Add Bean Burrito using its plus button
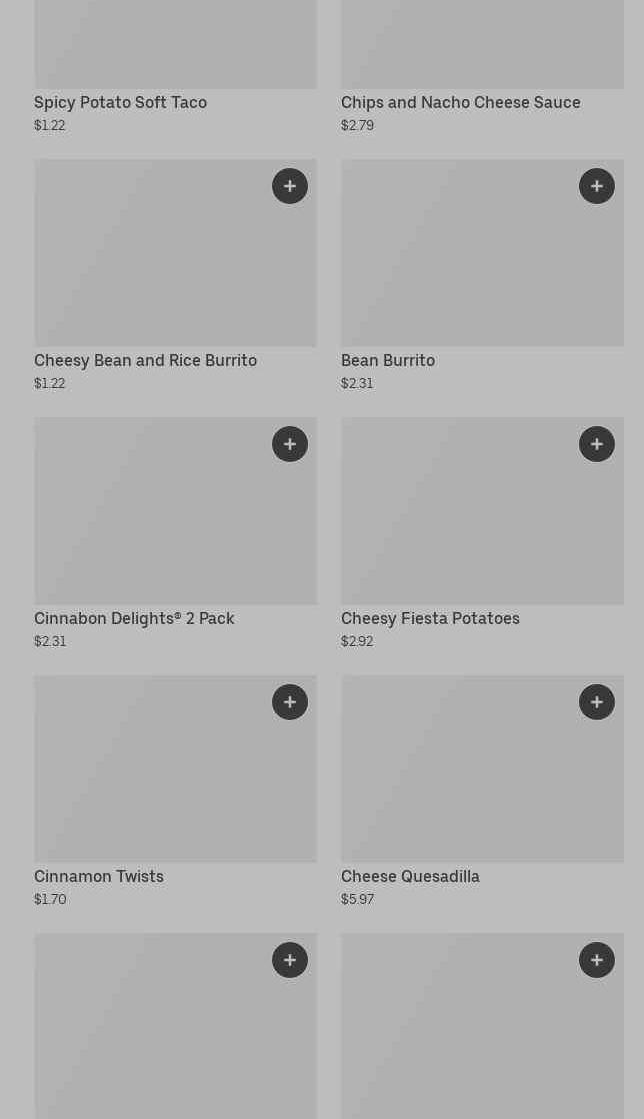Viewport: 644px width, 1119px height. pos(597,186)
